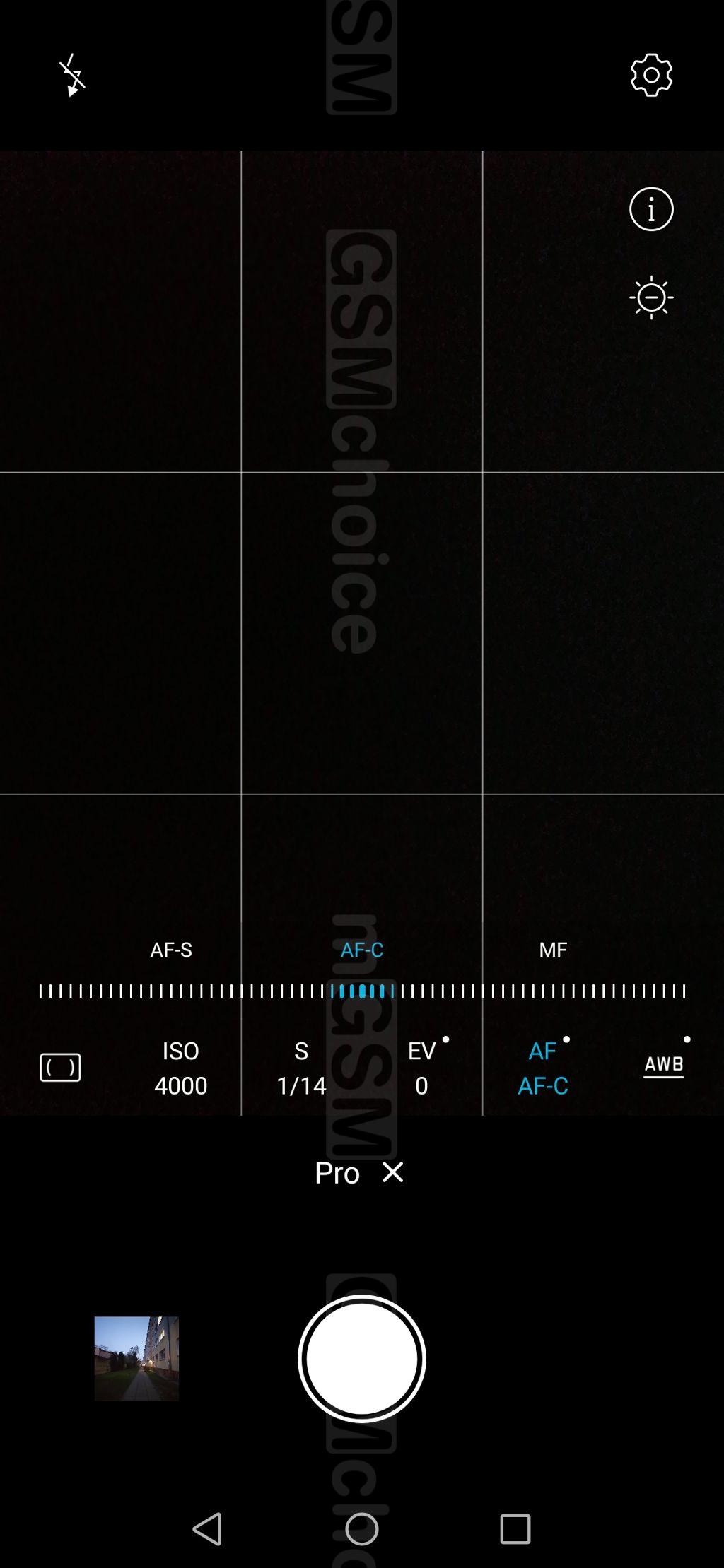Take a photo with shutter button
The height and width of the screenshot is (1568, 724).
tap(361, 1358)
